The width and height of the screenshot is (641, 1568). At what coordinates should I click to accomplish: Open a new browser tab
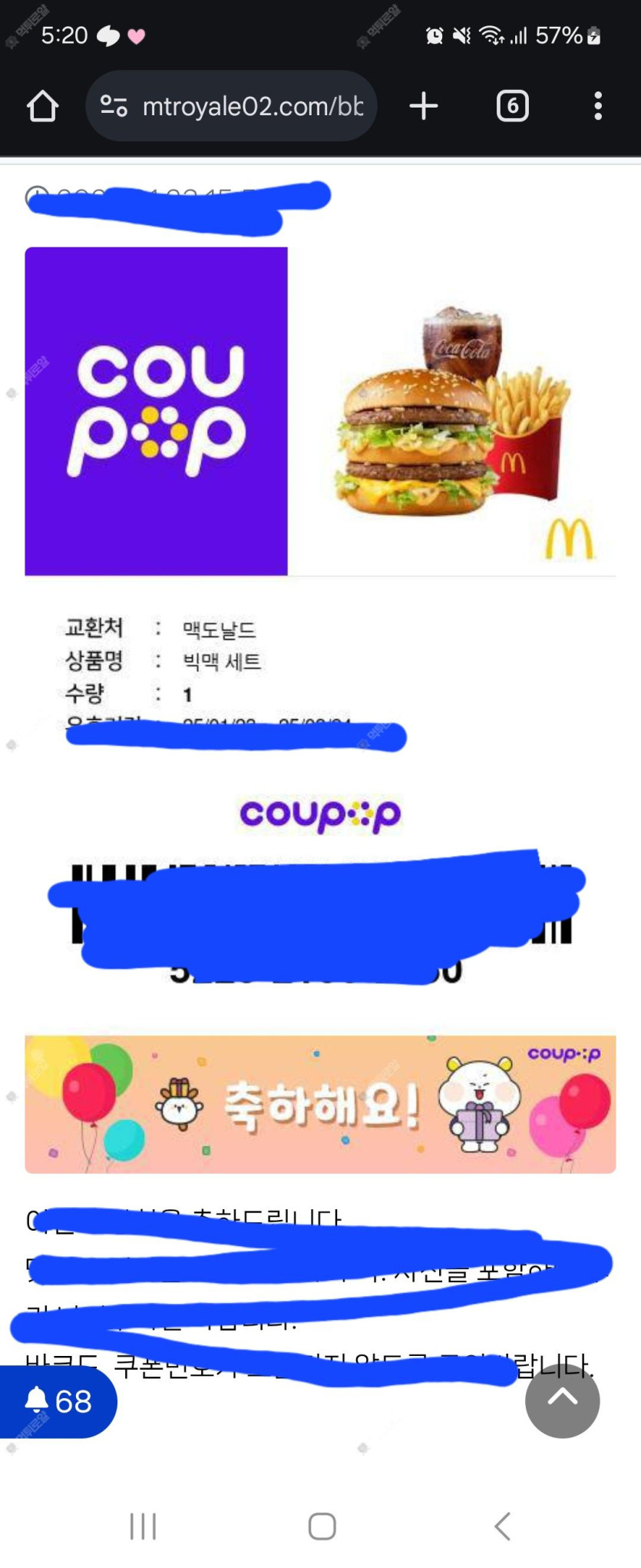424,106
